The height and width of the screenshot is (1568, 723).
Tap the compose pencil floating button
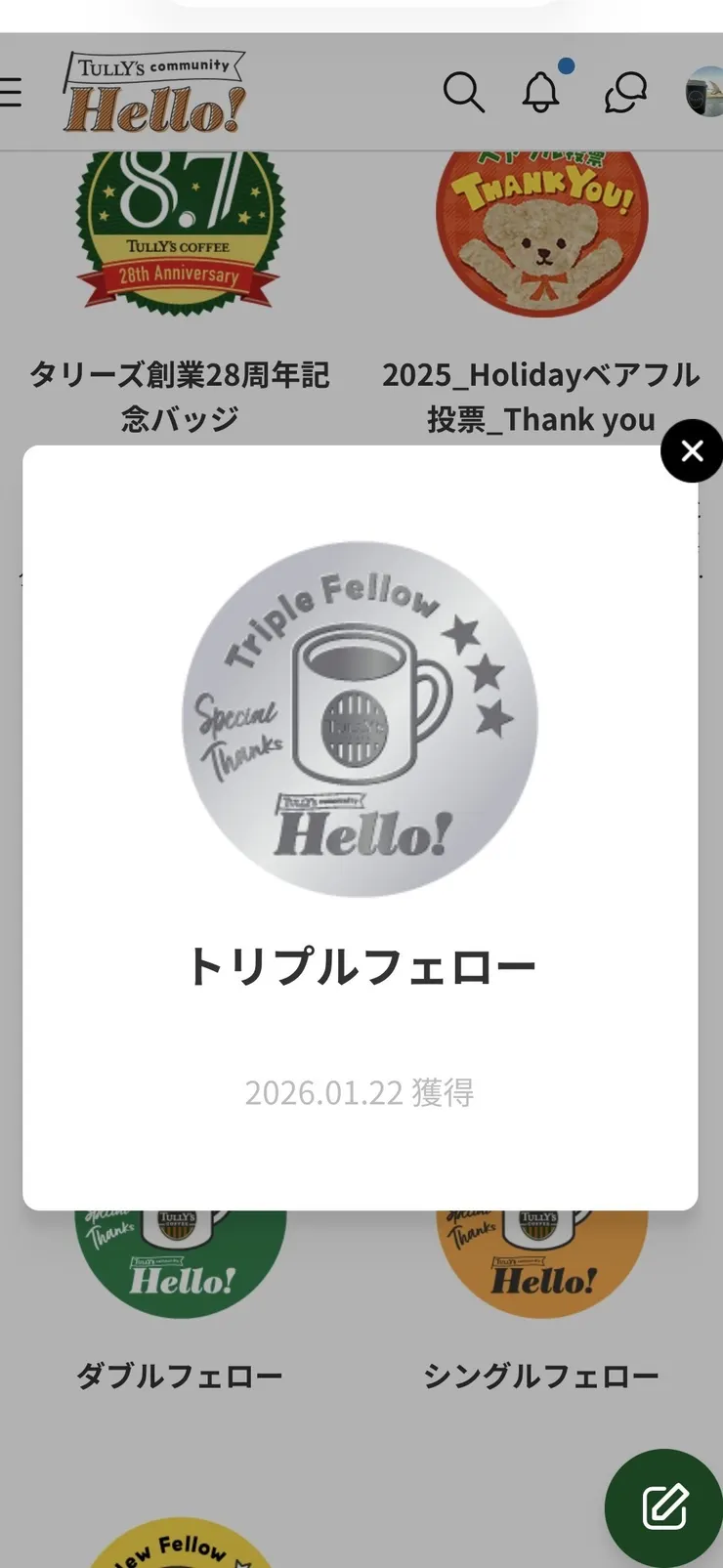[x=663, y=1507]
